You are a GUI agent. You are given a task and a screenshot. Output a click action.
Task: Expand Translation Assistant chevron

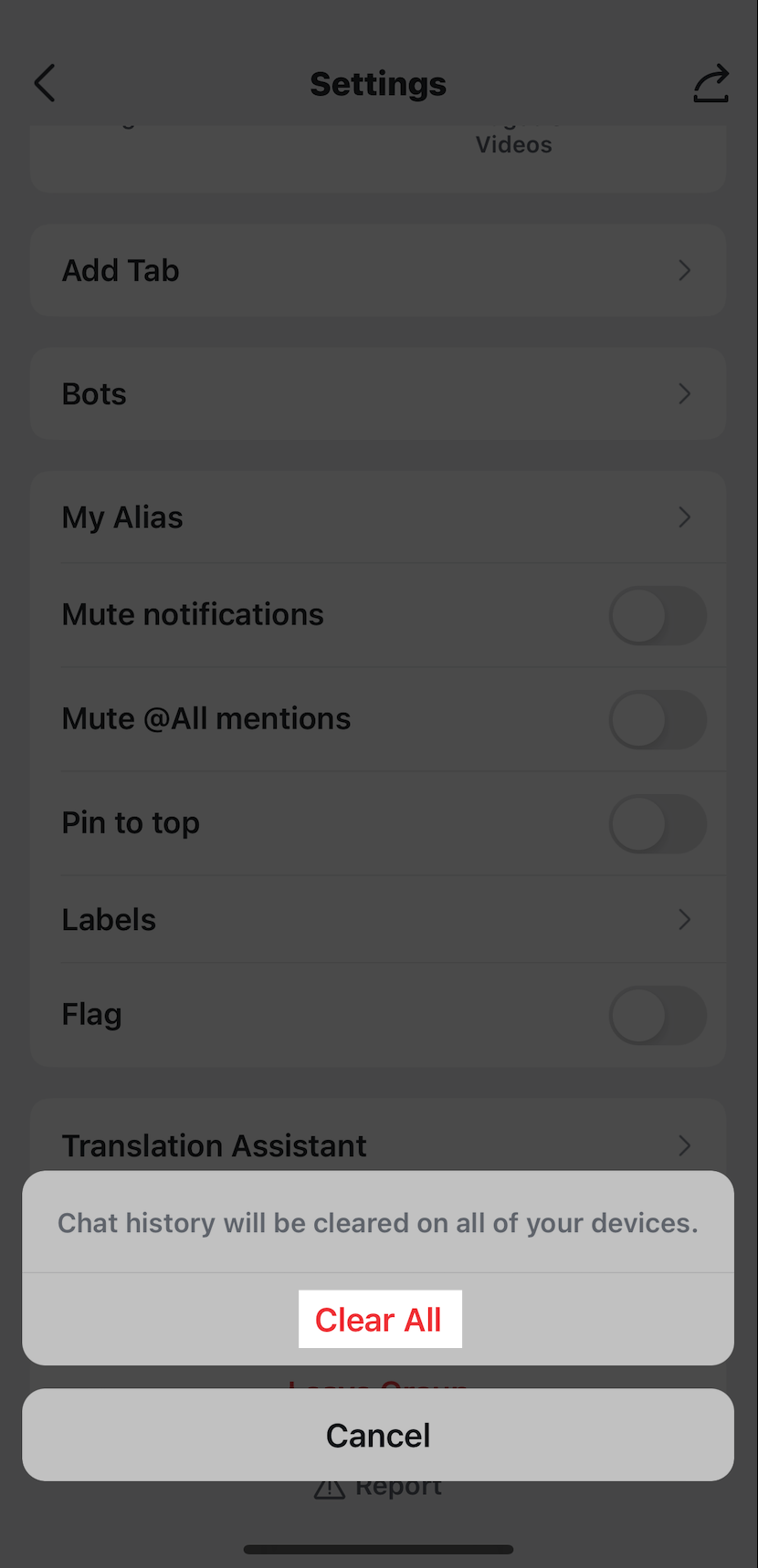[x=684, y=1145]
